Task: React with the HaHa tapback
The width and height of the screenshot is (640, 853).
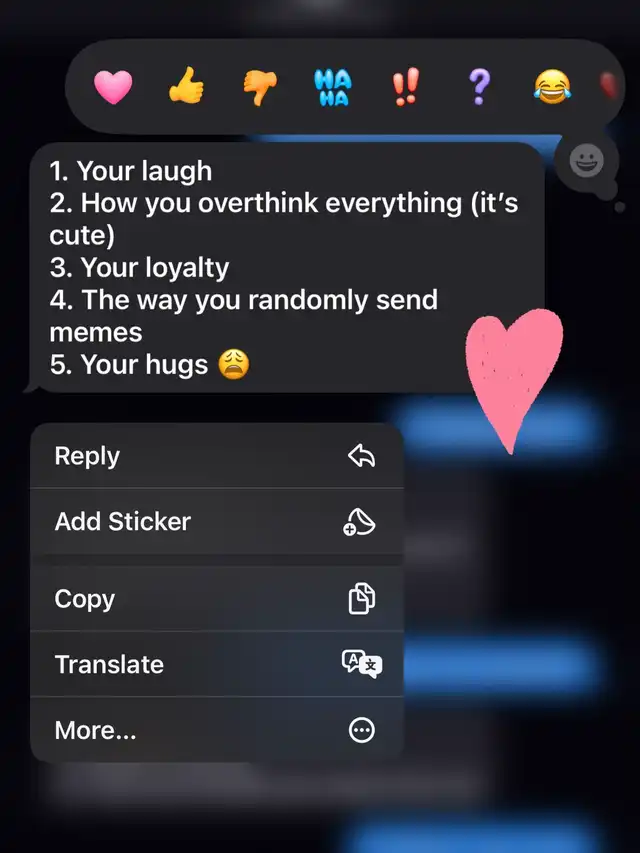Action: pyautogui.click(x=332, y=88)
